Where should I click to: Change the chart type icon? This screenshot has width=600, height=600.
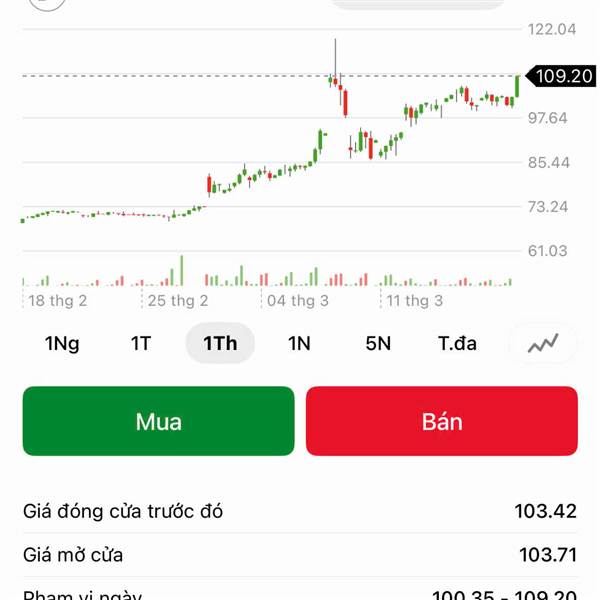tap(543, 344)
